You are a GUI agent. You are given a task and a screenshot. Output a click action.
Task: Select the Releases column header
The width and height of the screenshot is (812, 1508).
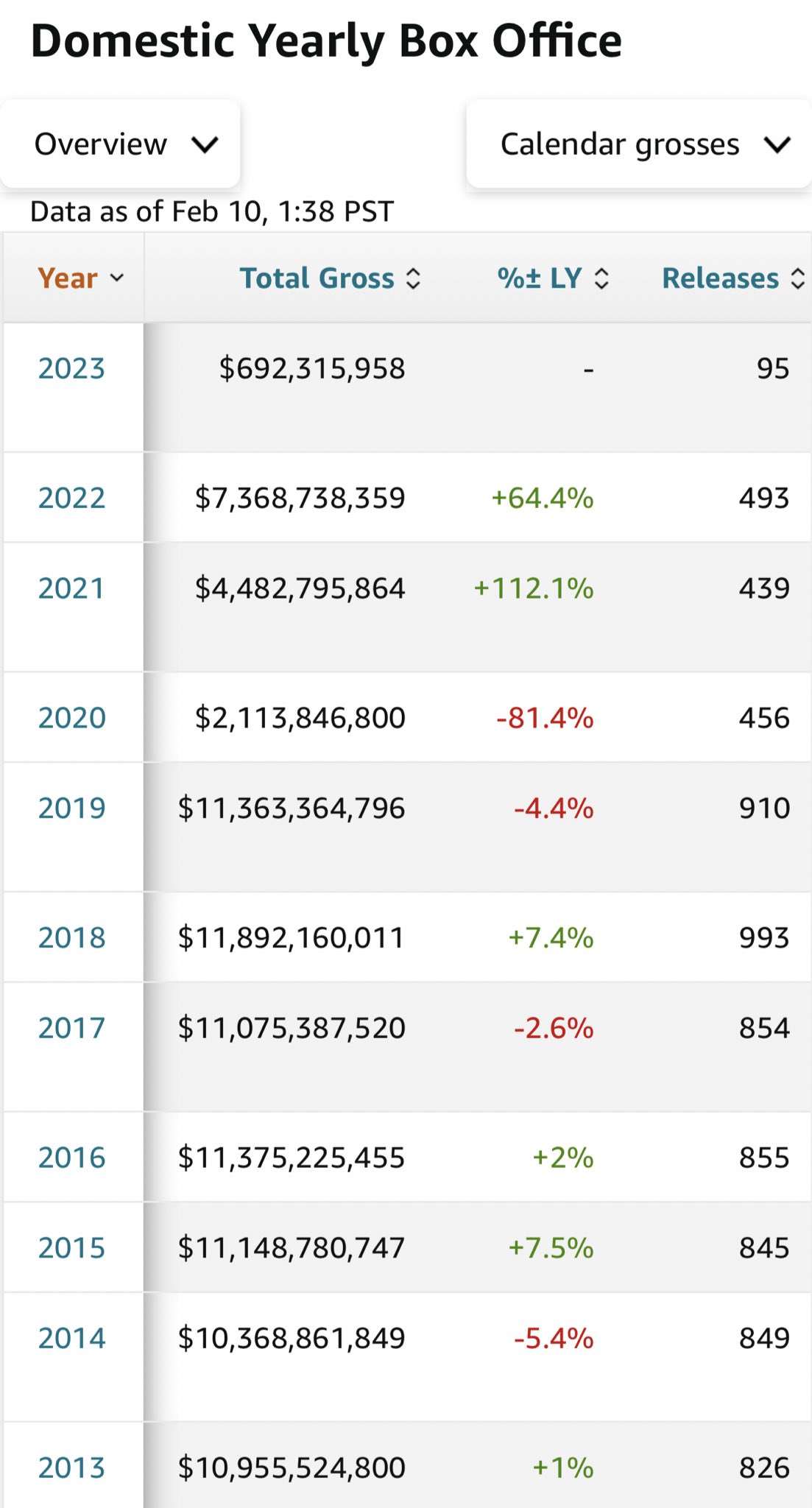[721, 278]
